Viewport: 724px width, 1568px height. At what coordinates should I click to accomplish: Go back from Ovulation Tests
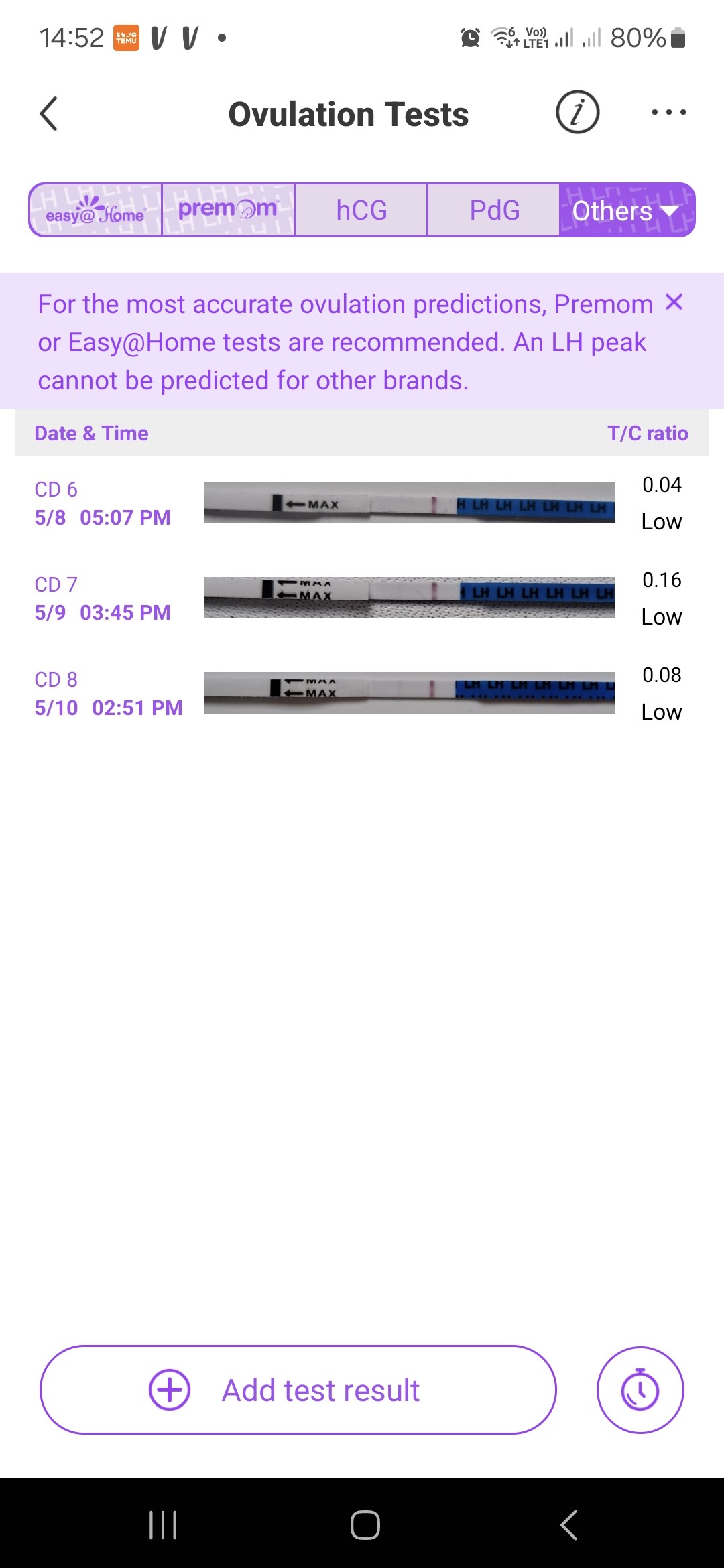49,114
